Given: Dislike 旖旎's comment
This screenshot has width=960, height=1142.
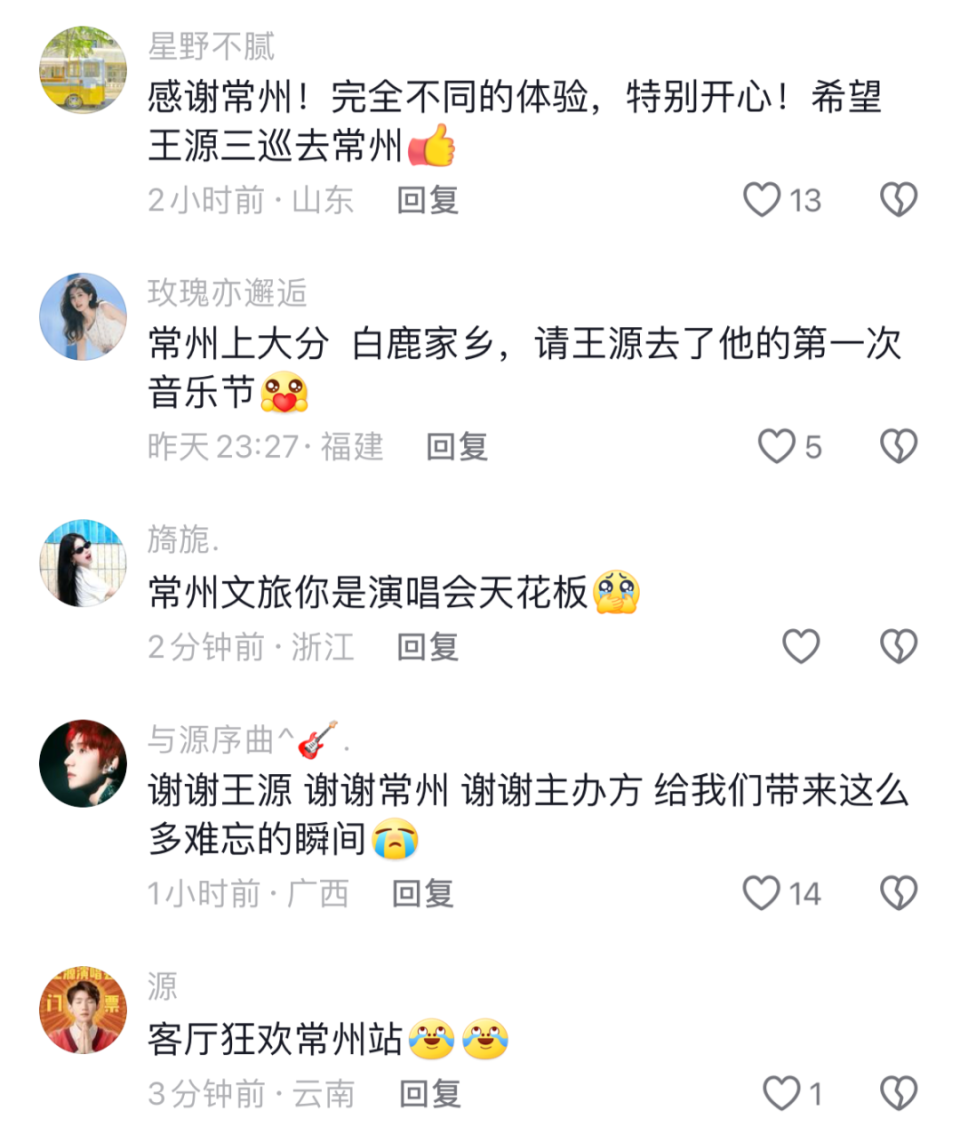Looking at the screenshot, I should point(899,646).
